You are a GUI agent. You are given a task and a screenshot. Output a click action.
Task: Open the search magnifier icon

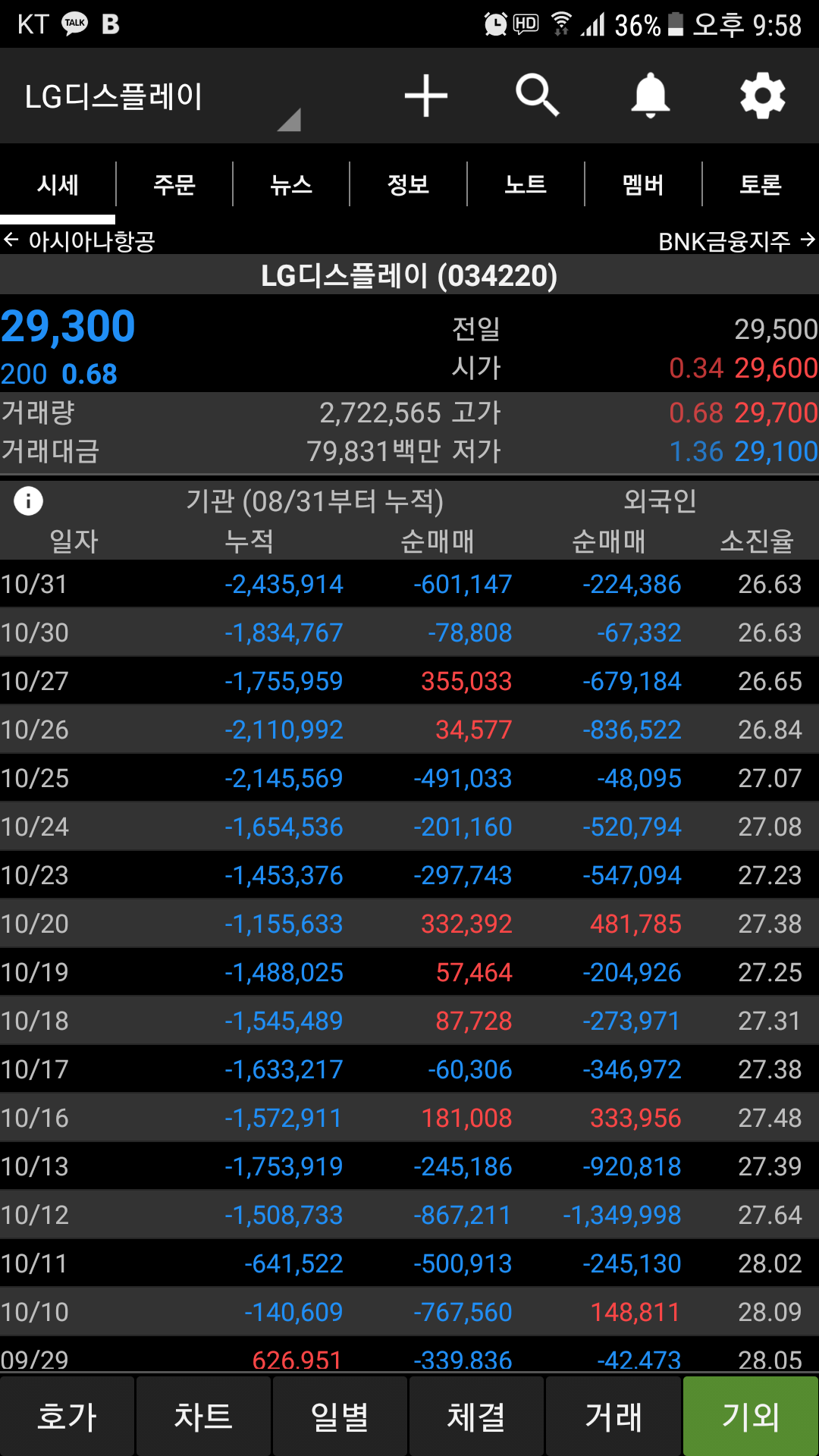pyautogui.click(x=537, y=96)
